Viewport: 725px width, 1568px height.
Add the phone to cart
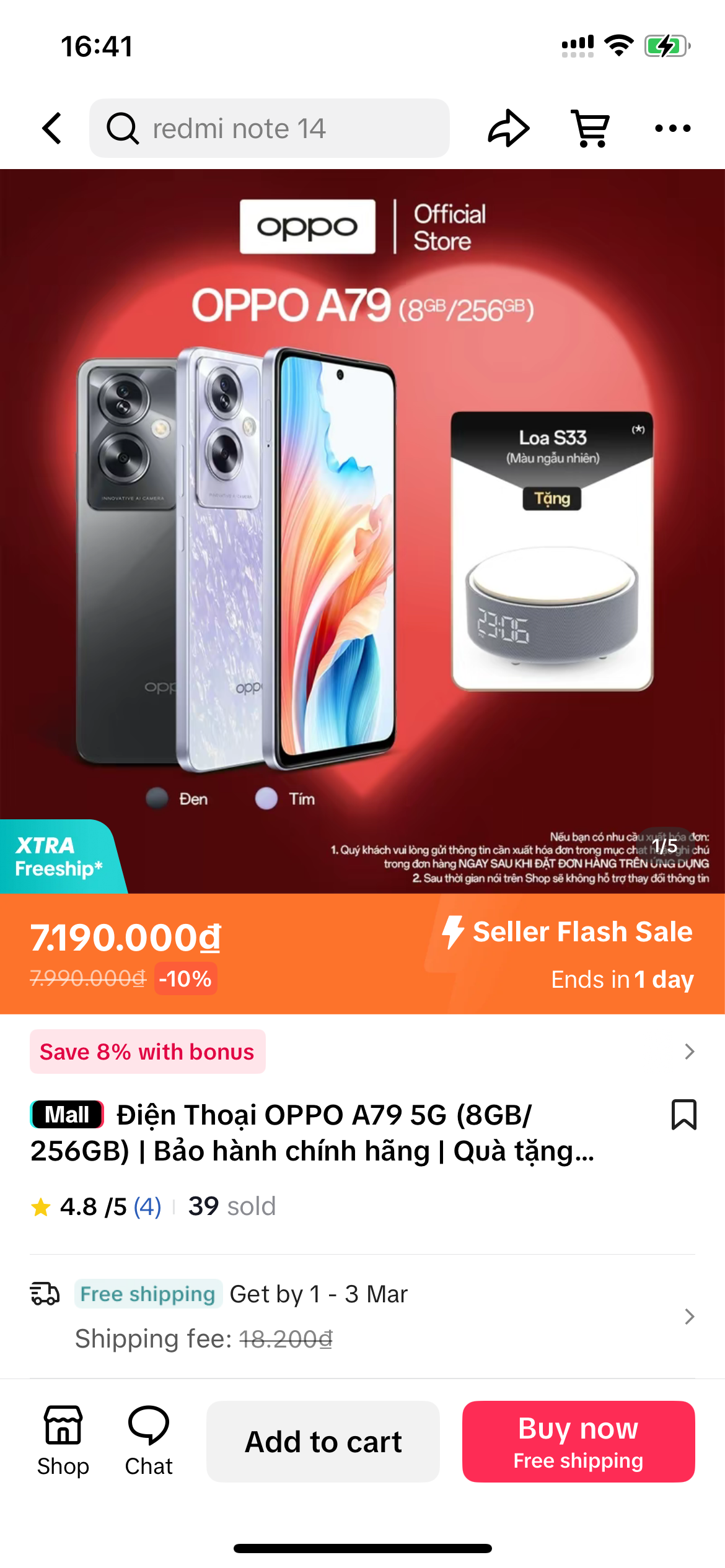(x=323, y=1441)
